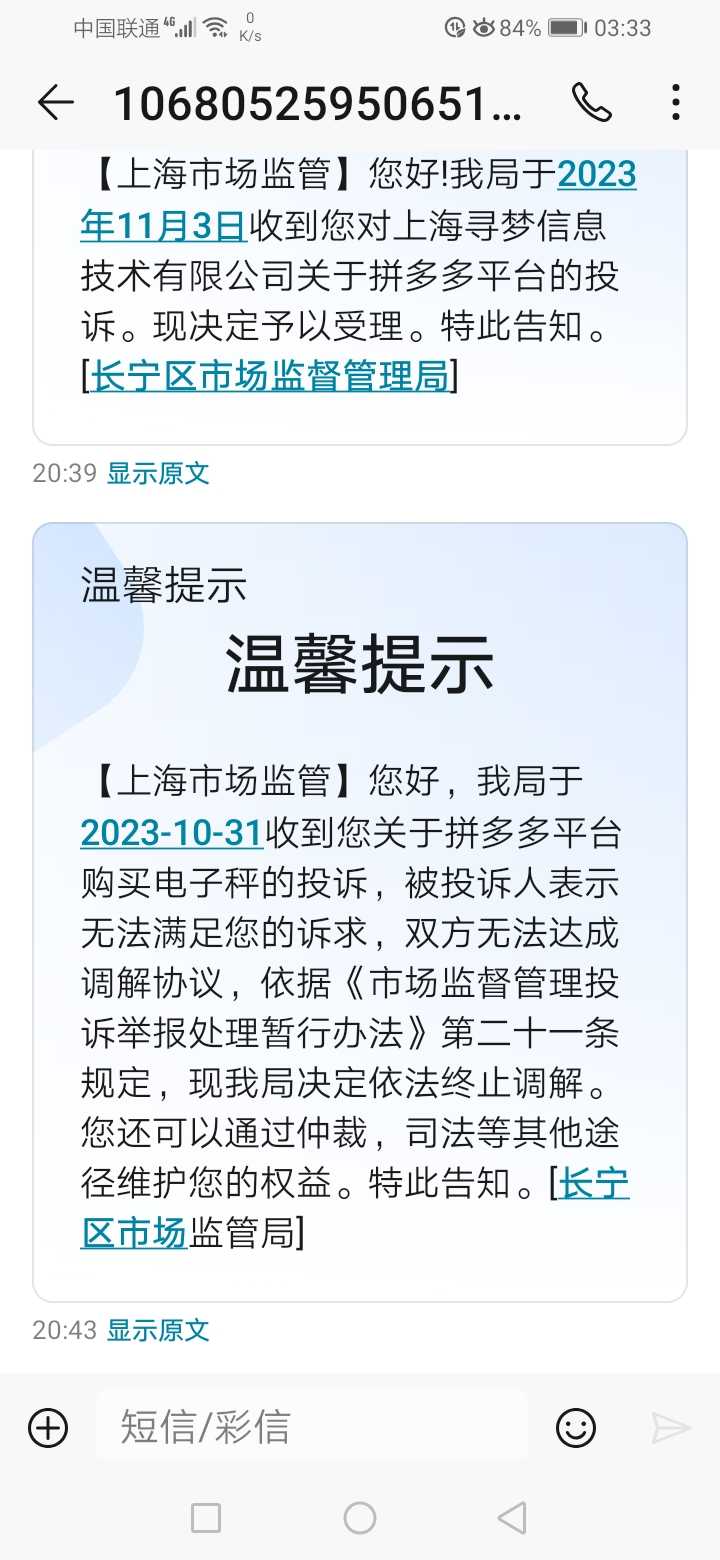
Task: Focus the 短信/彩信 message input field
Action: (312, 1427)
